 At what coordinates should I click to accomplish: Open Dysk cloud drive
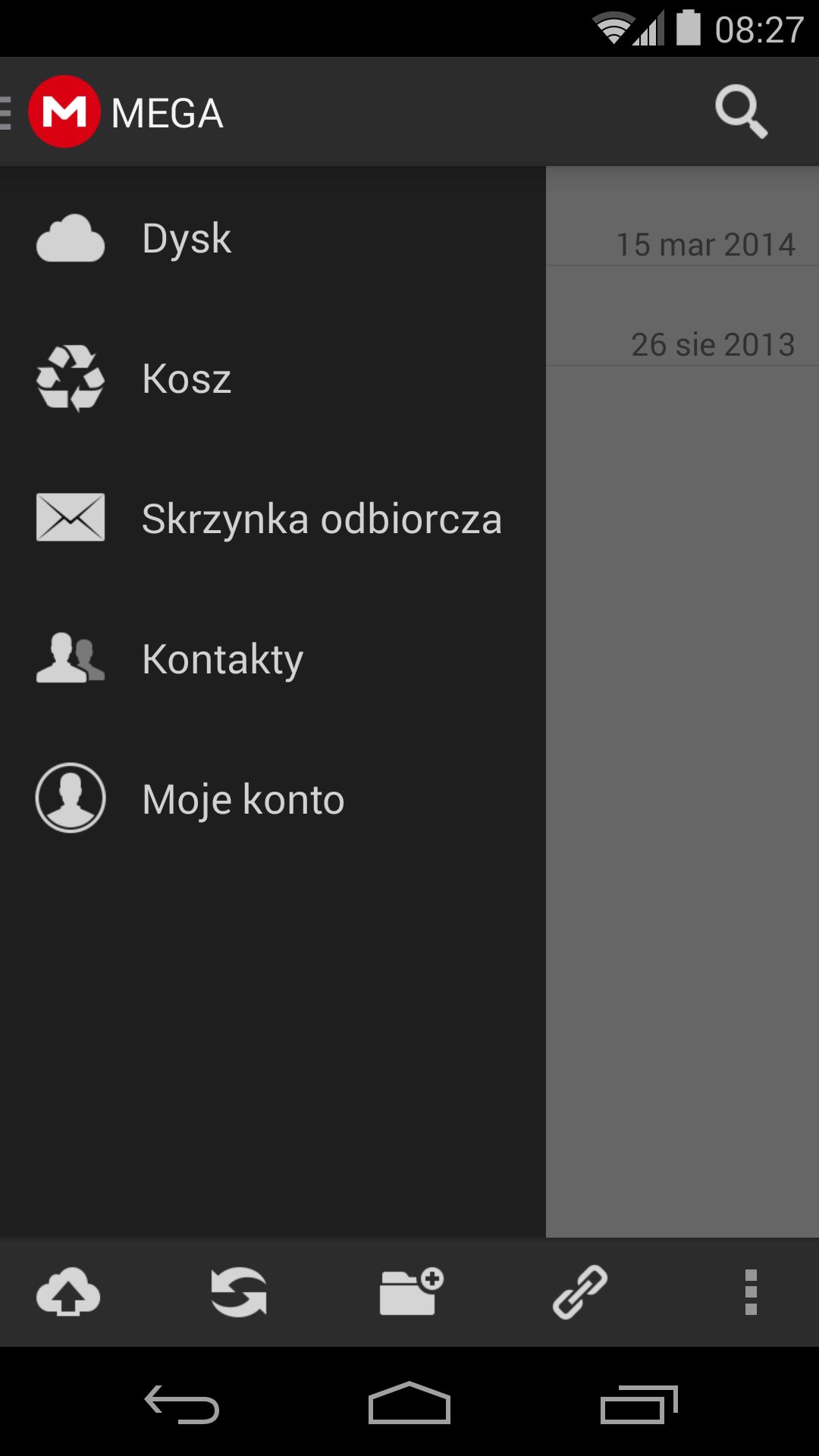[273, 238]
